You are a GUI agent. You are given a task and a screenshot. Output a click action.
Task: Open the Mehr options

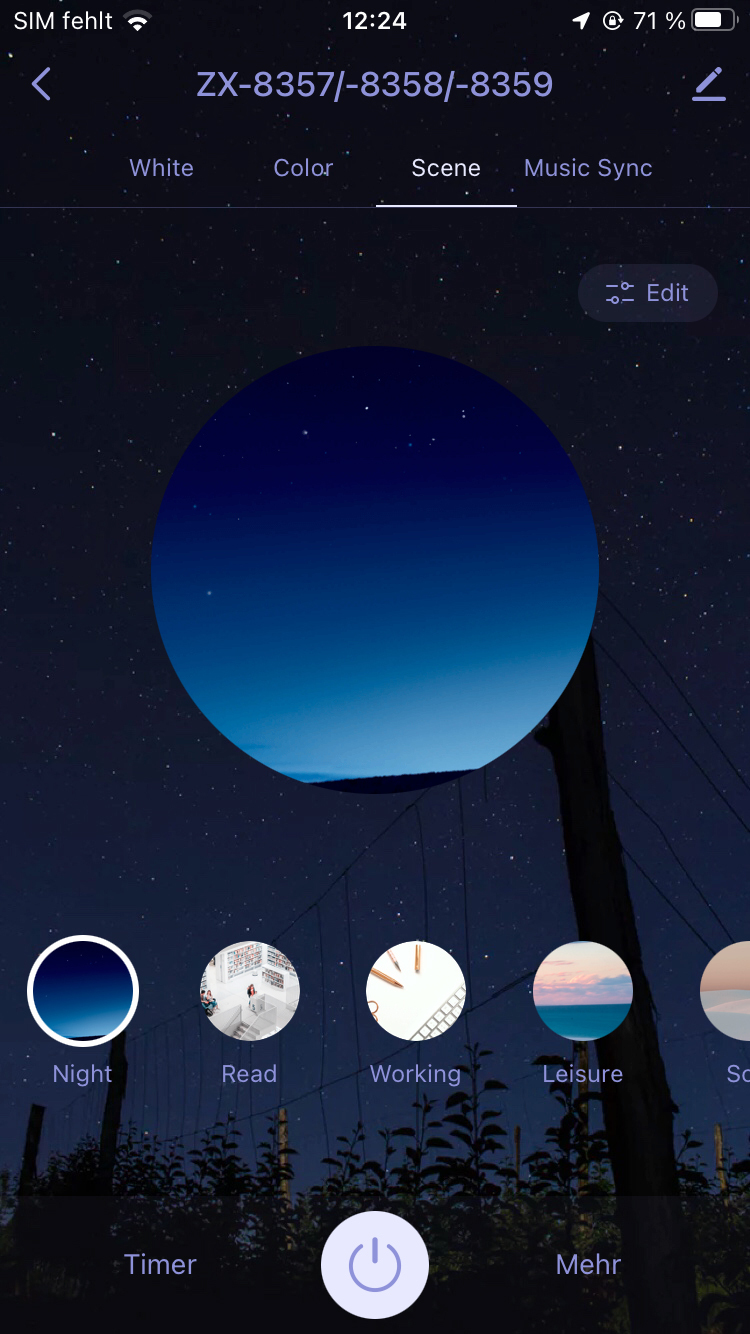588,1264
